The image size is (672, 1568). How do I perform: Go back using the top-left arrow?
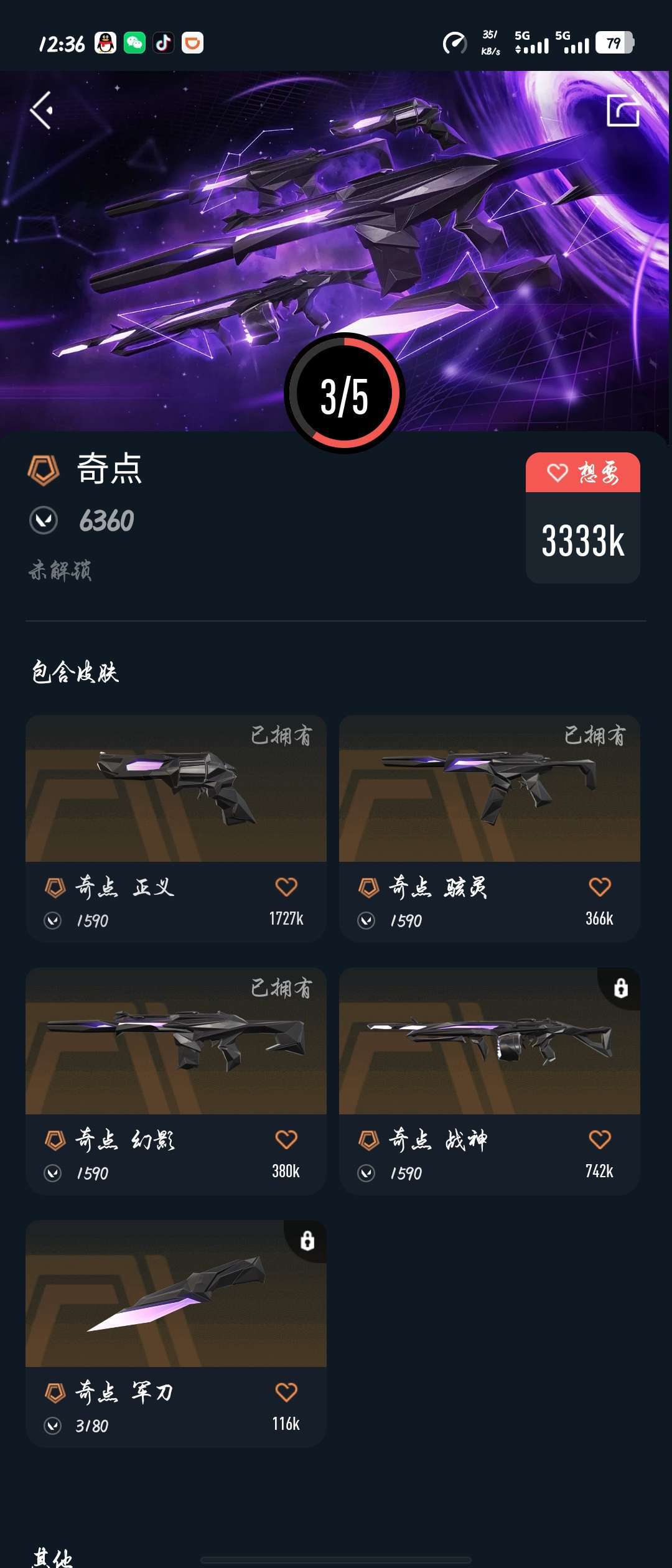[x=41, y=111]
